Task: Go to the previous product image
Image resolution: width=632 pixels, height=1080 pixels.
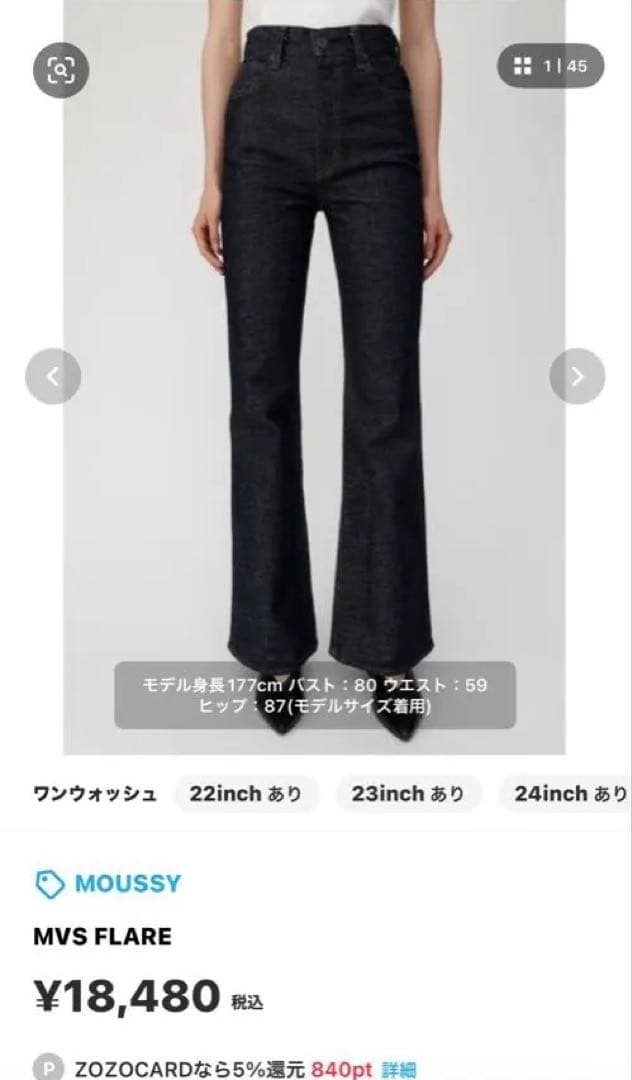Action: (x=53, y=377)
